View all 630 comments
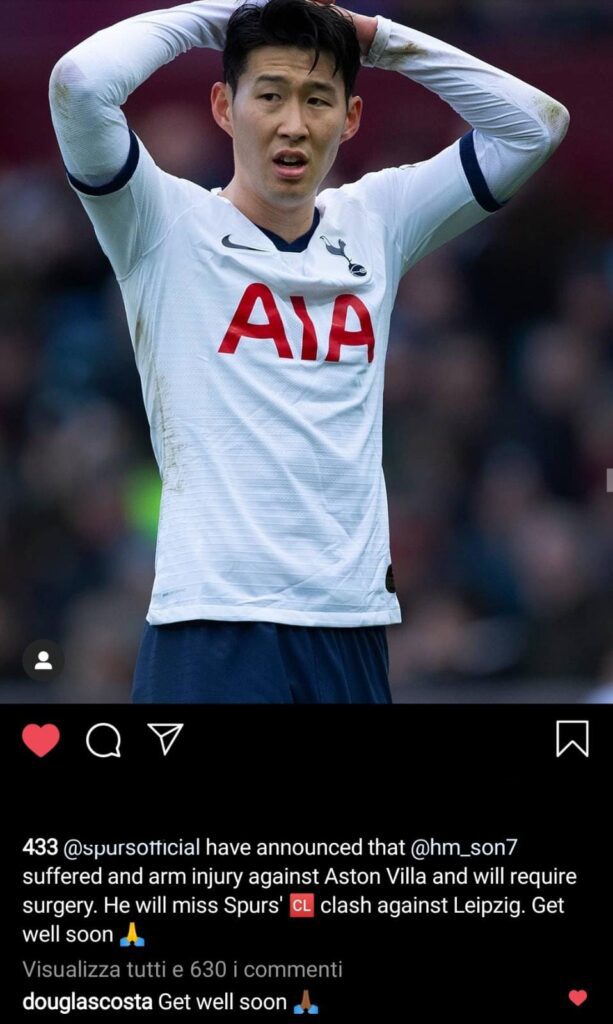The image size is (613, 1024). (x=182, y=969)
